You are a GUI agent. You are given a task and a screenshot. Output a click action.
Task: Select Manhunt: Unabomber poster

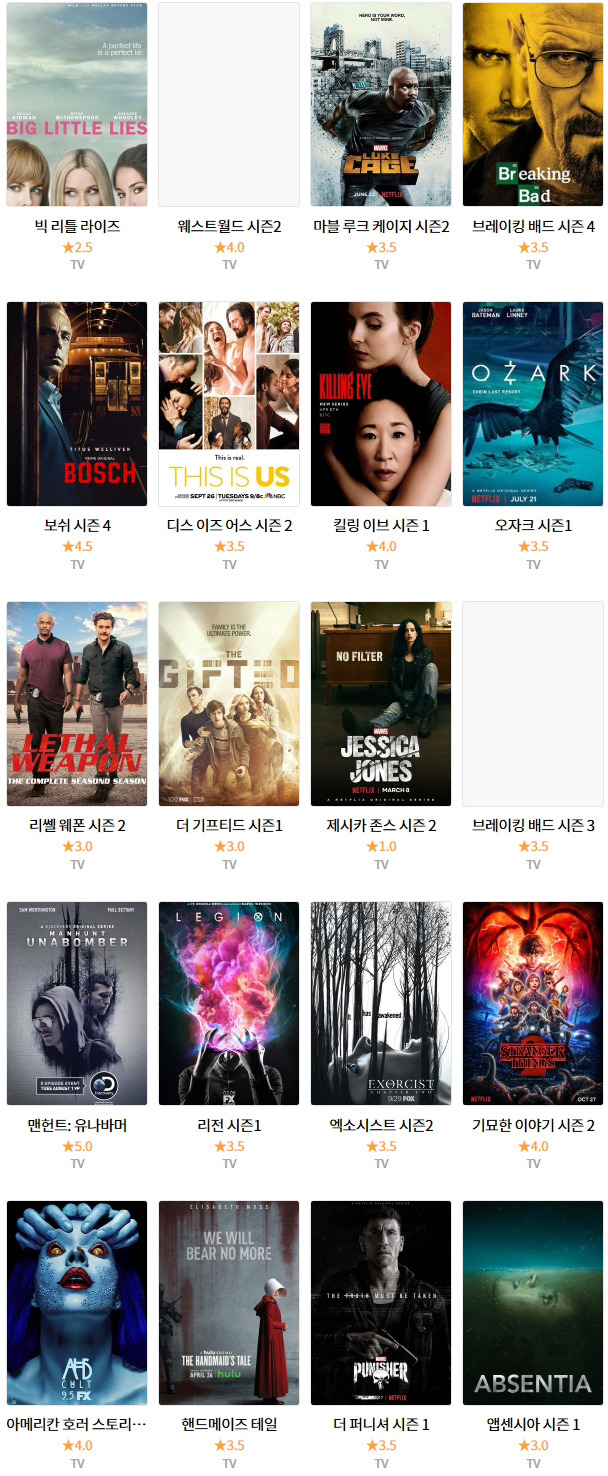click(77, 1003)
